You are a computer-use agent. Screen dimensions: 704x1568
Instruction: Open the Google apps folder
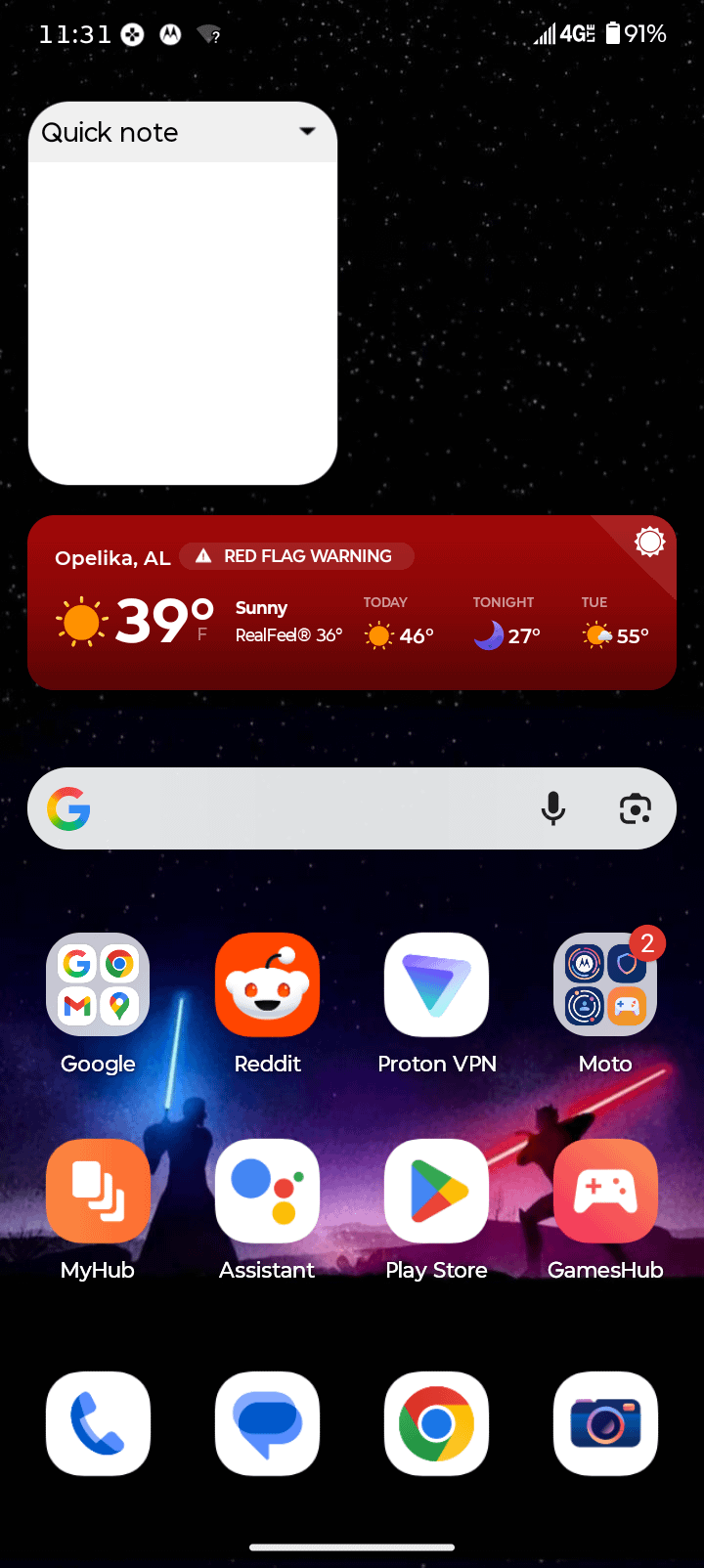click(x=98, y=984)
